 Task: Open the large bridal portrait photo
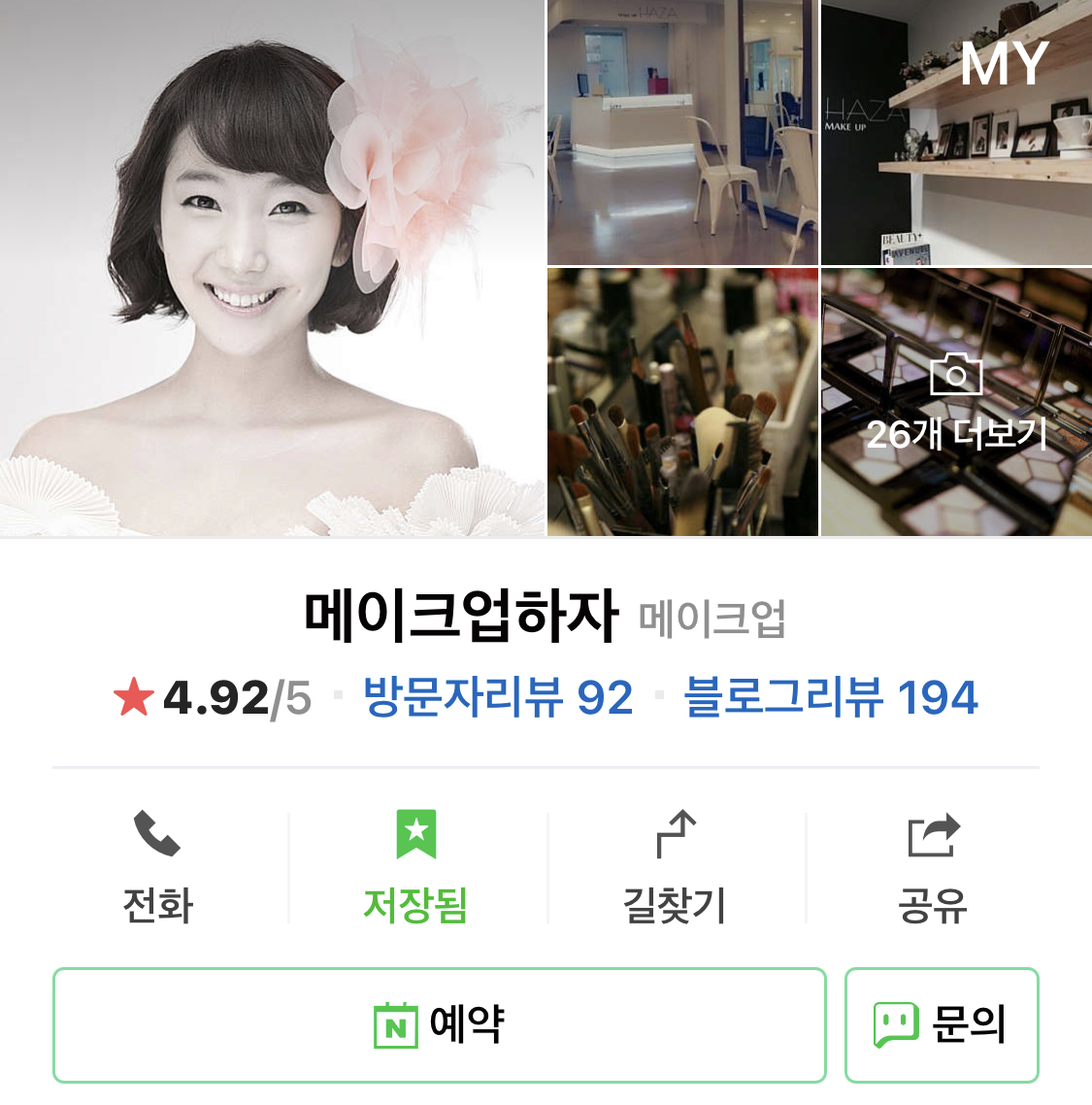[272, 267]
